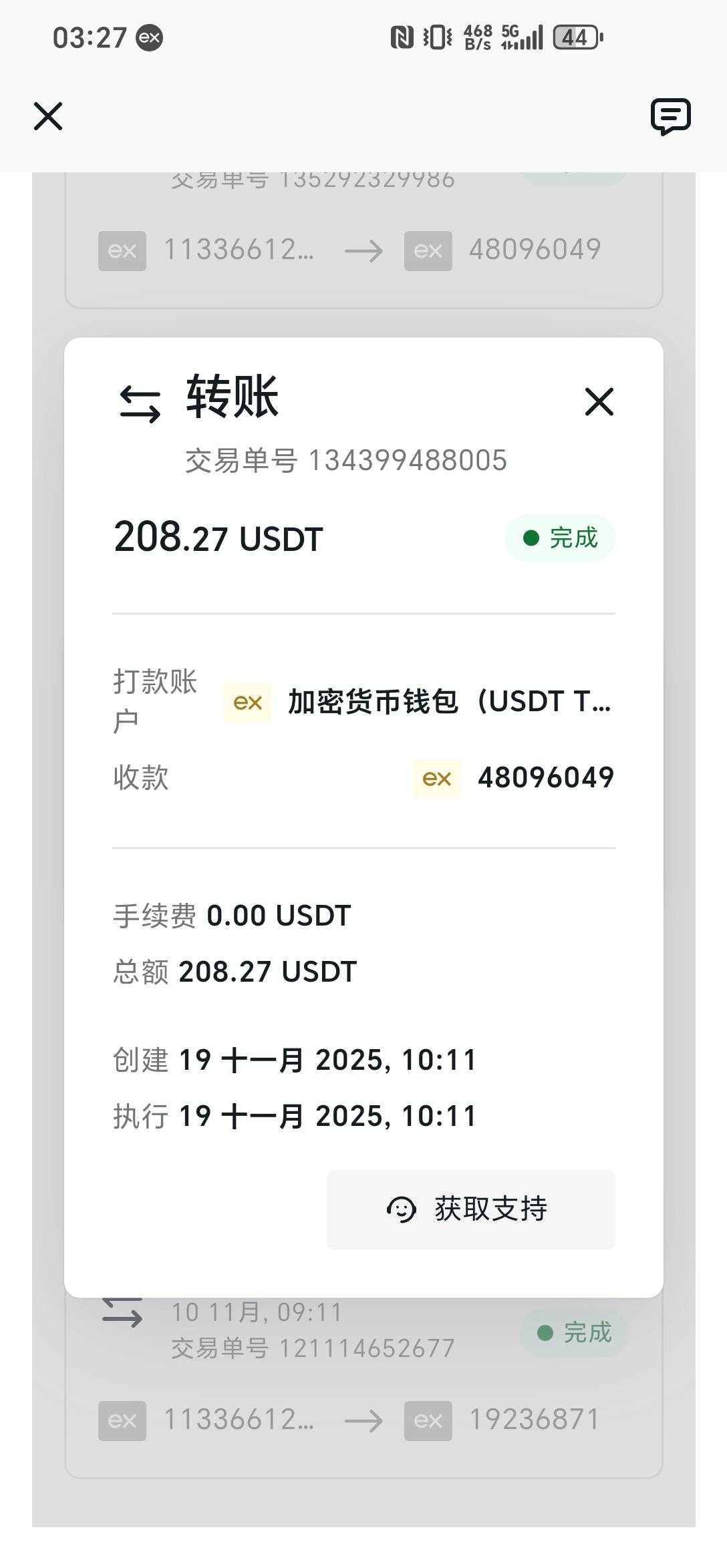Tap the ex wallet icon next to 加密货币钱包
727x1568 pixels.
[246, 703]
